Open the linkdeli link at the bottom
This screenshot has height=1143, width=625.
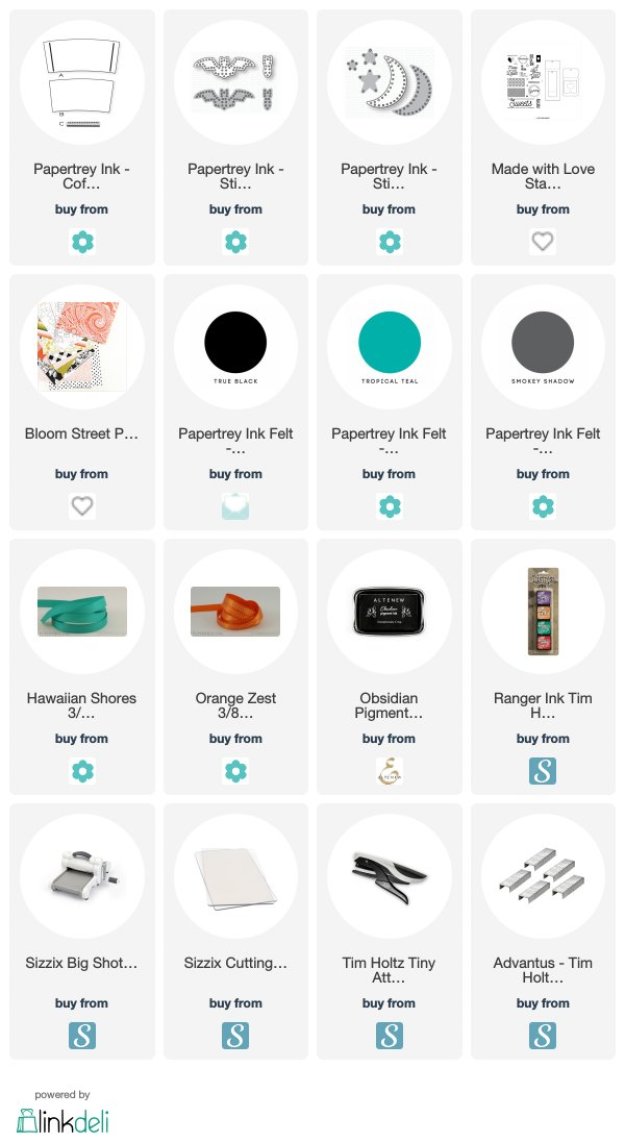tap(62, 1120)
